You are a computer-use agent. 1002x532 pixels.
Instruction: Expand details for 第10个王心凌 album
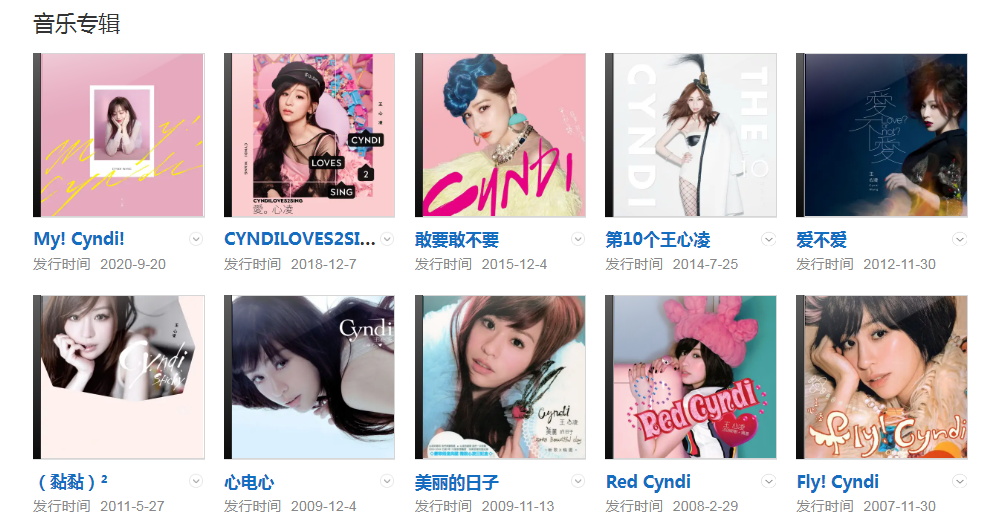769,240
